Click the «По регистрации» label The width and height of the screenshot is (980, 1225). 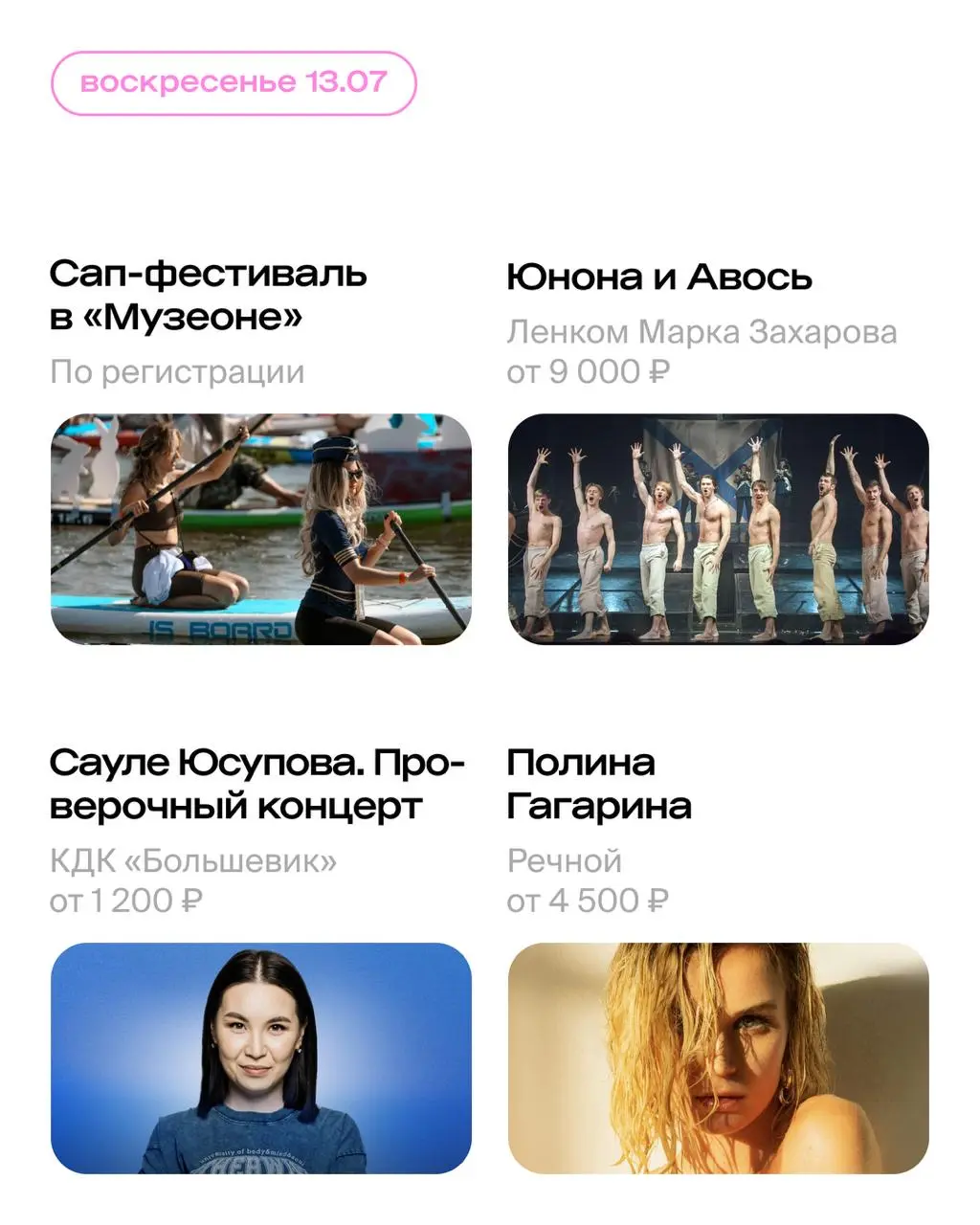[176, 372]
